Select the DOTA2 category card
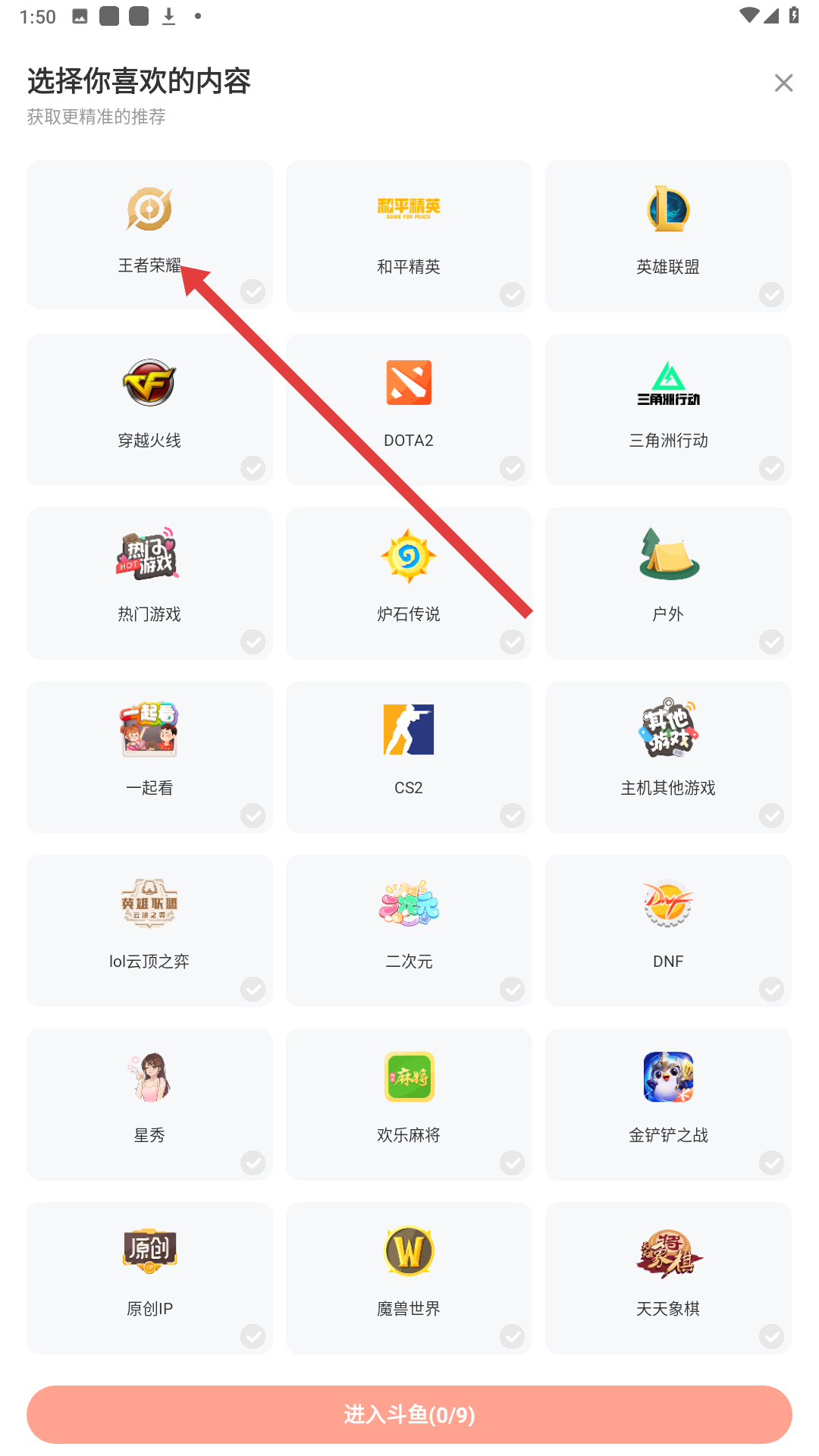The image size is (819, 1456). click(409, 409)
